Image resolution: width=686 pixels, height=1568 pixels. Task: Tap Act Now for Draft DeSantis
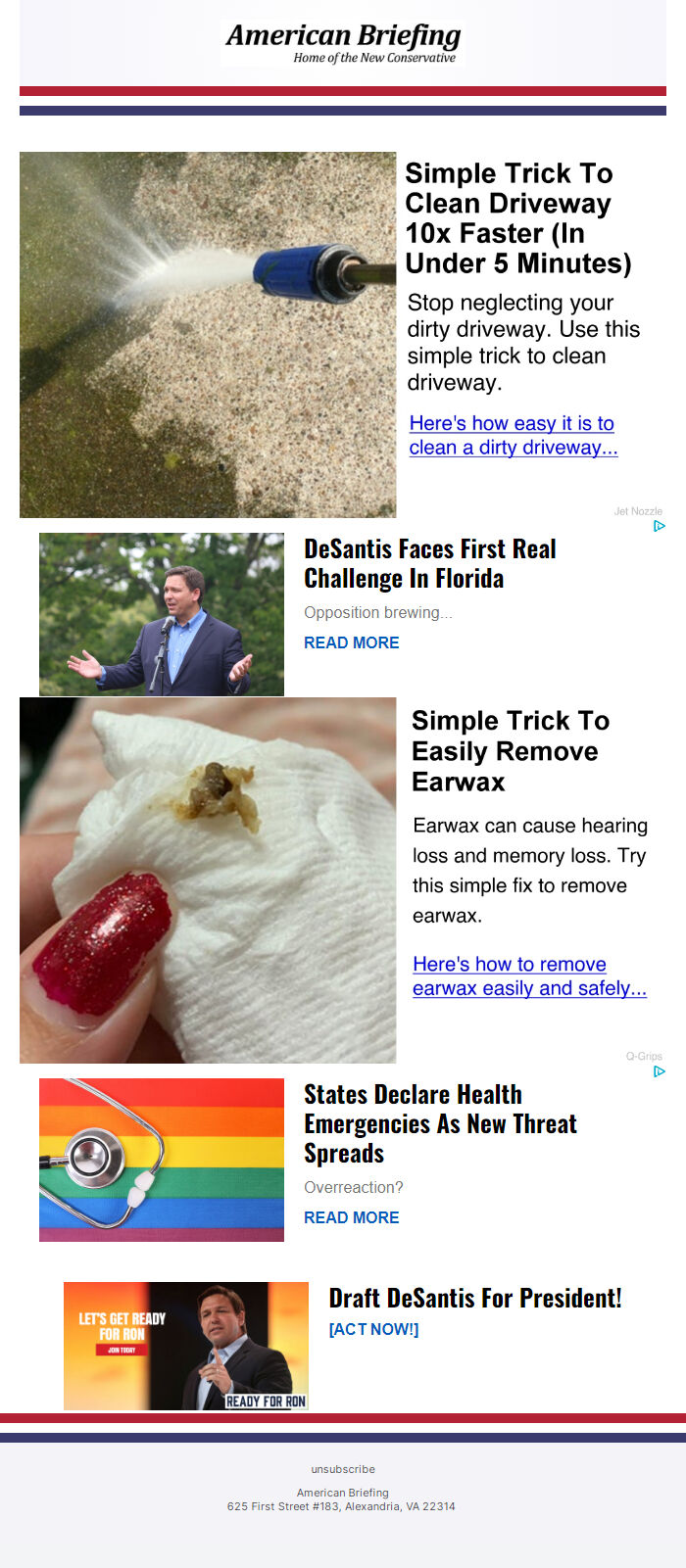(373, 1329)
